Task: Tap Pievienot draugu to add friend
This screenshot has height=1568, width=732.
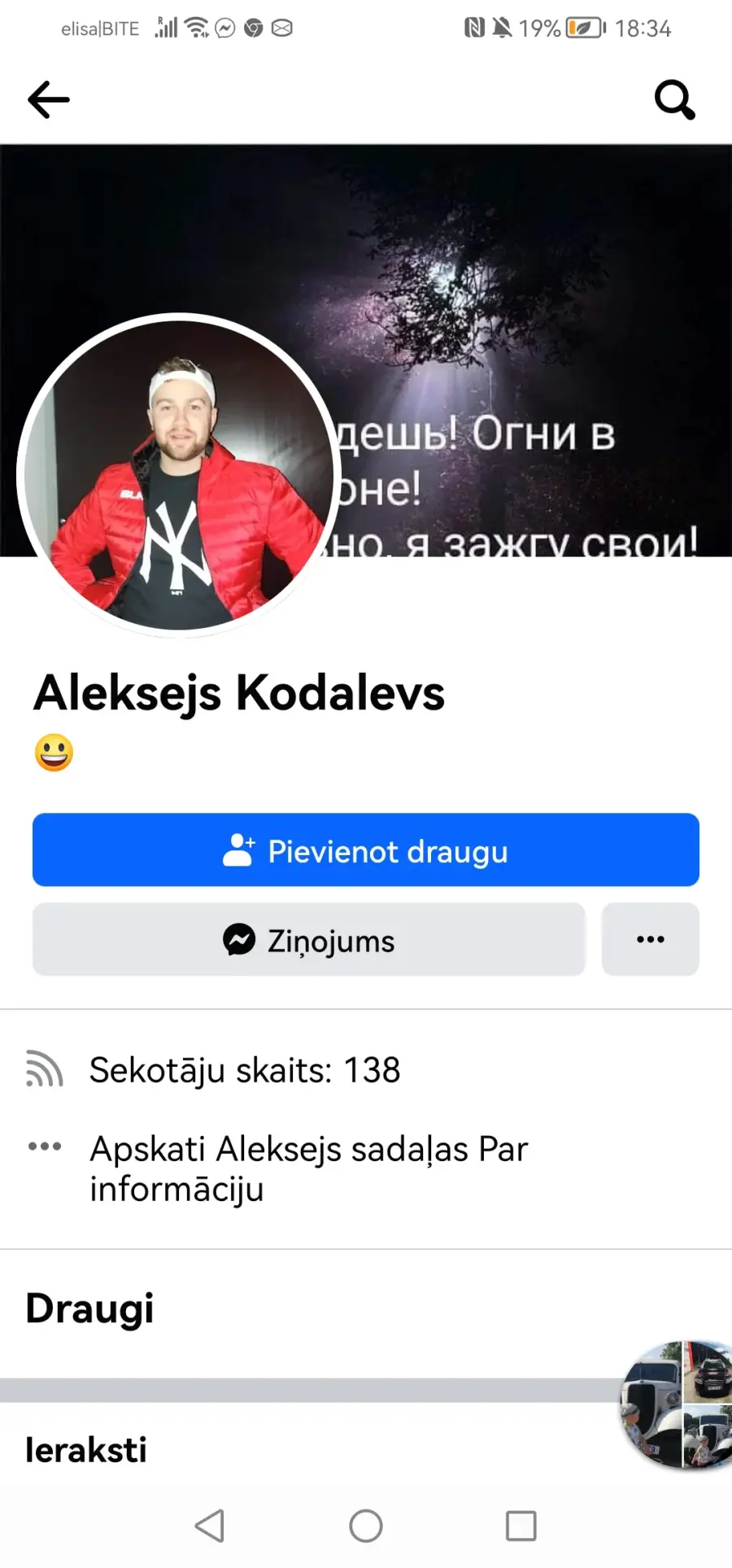Action: click(x=366, y=850)
